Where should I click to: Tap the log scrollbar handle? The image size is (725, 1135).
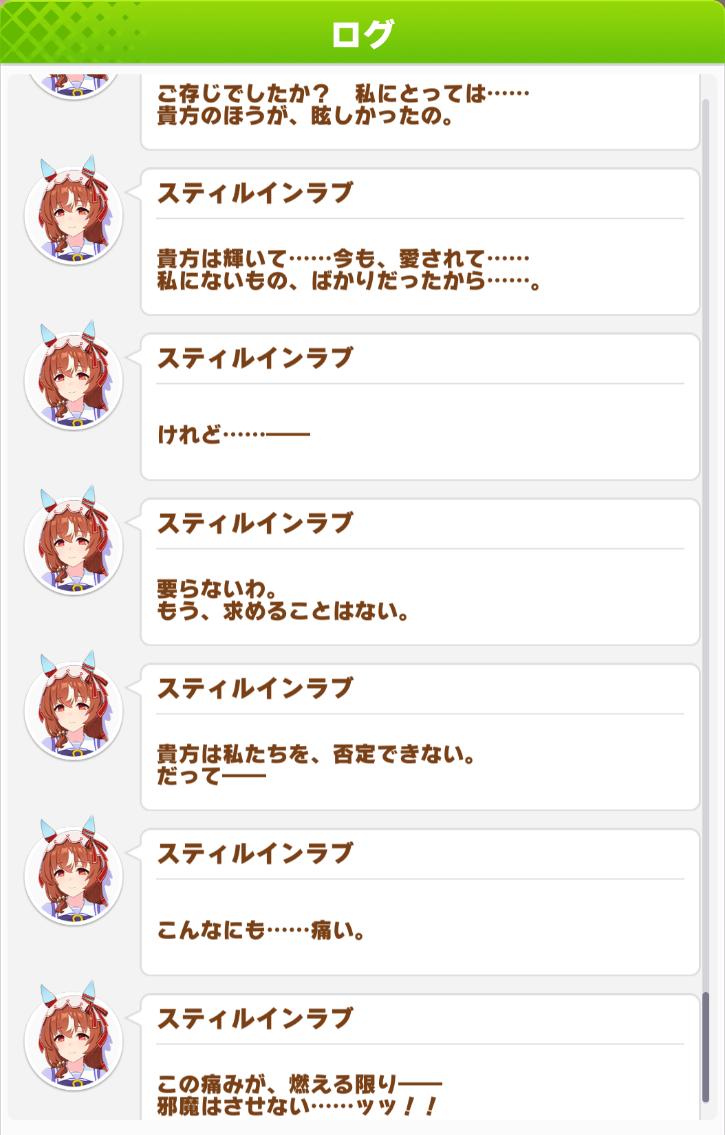pos(707,1045)
